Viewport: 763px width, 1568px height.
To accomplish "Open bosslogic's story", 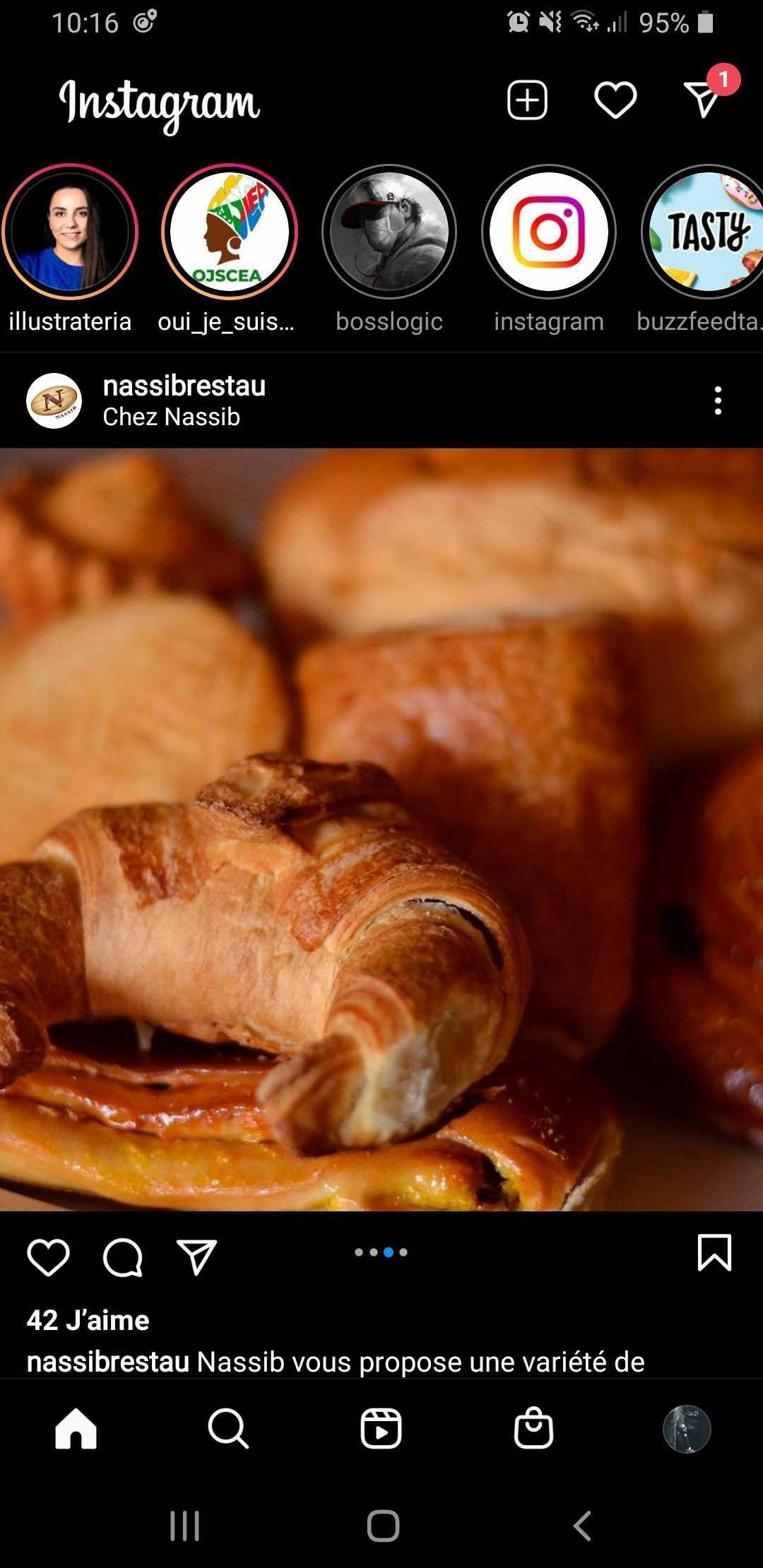I will point(389,232).
